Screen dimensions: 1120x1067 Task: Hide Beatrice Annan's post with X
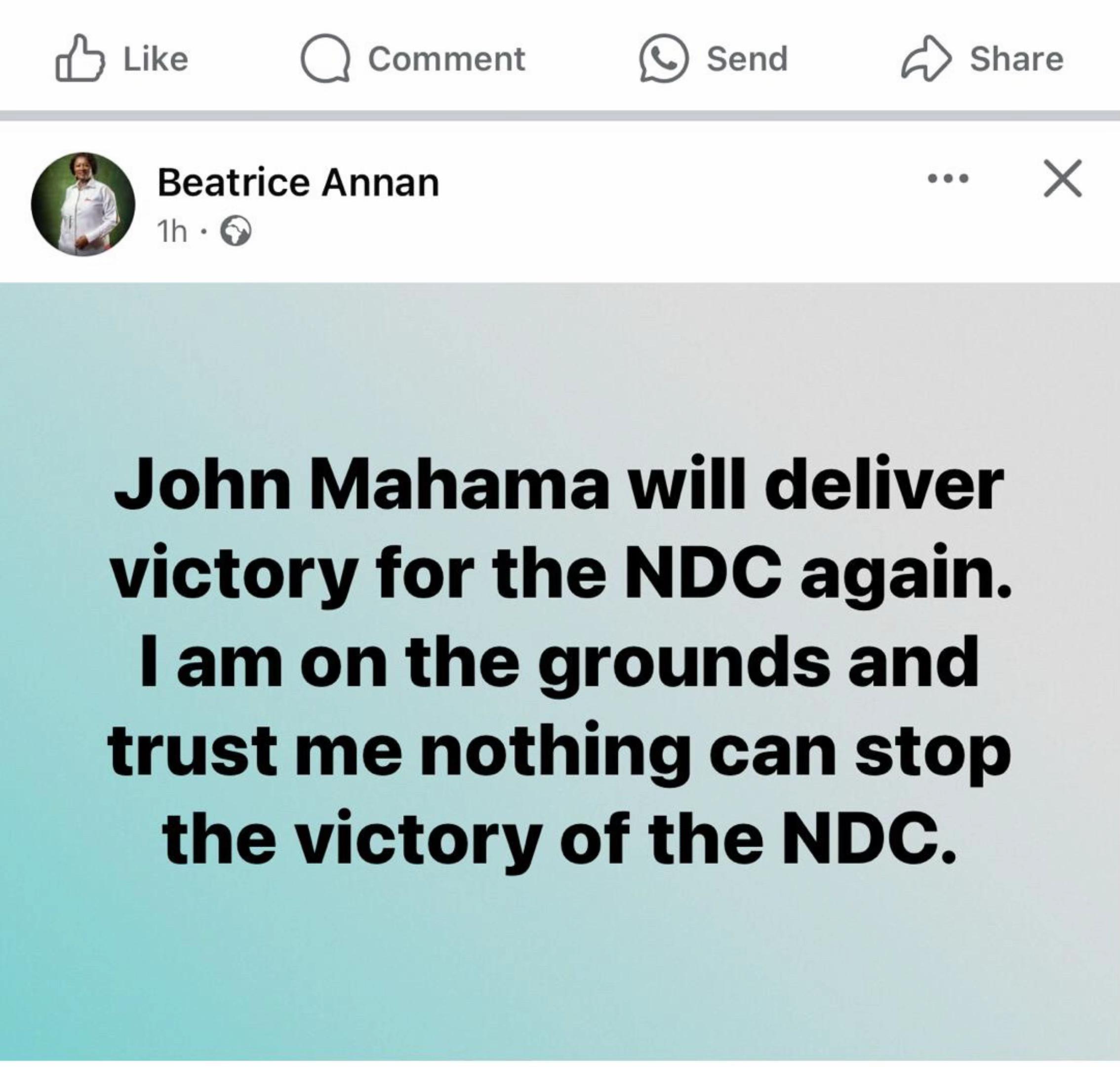pos(1063,179)
